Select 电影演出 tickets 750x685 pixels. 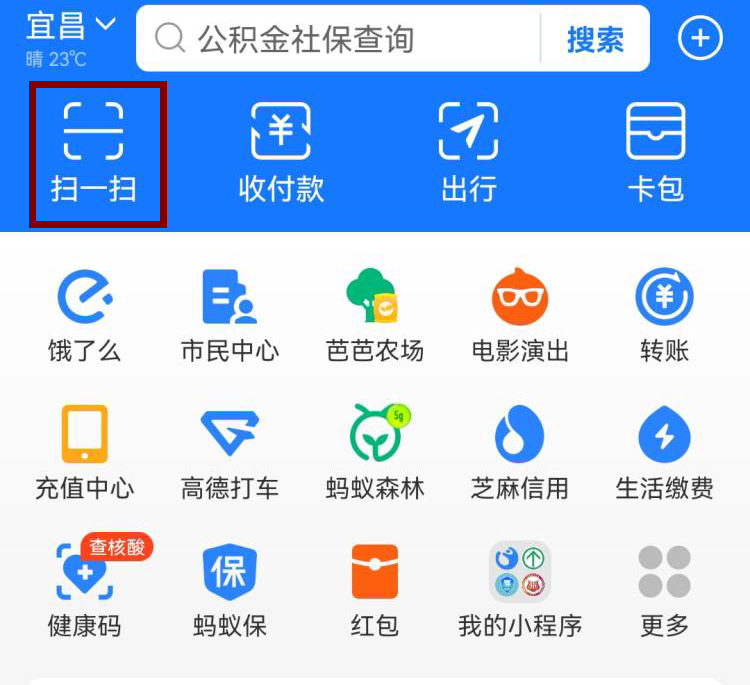coord(520,315)
